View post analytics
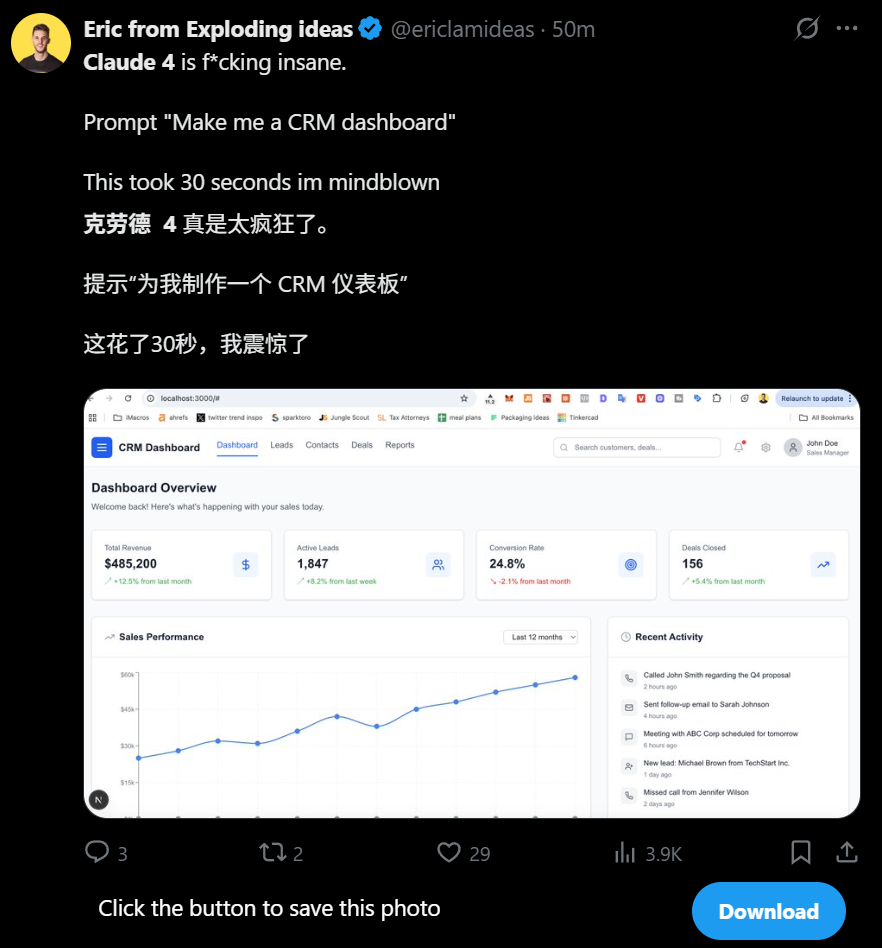Viewport: 882px width, 948px height. point(625,852)
